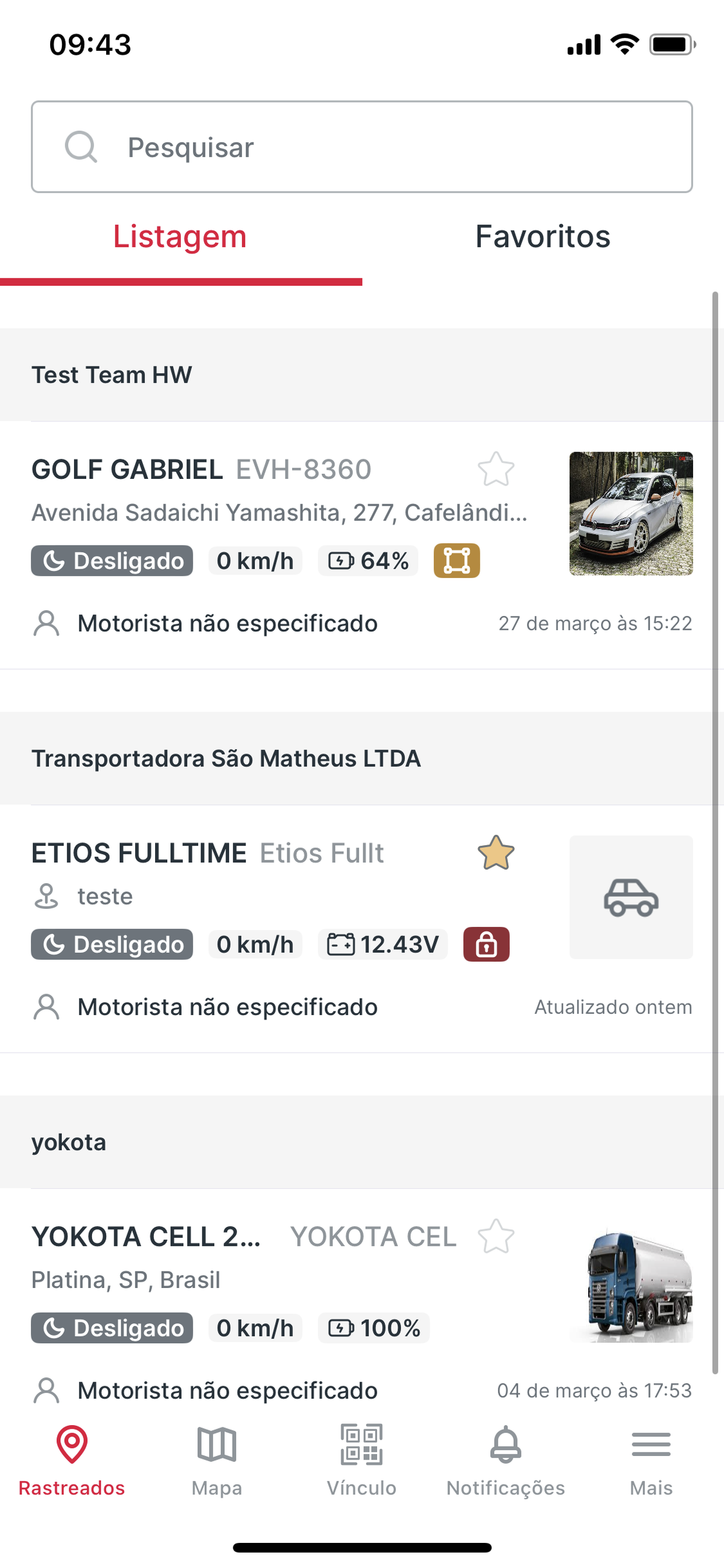
Task: Remove the ETIOS FULLTIME favorite star
Action: click(496, 853)
